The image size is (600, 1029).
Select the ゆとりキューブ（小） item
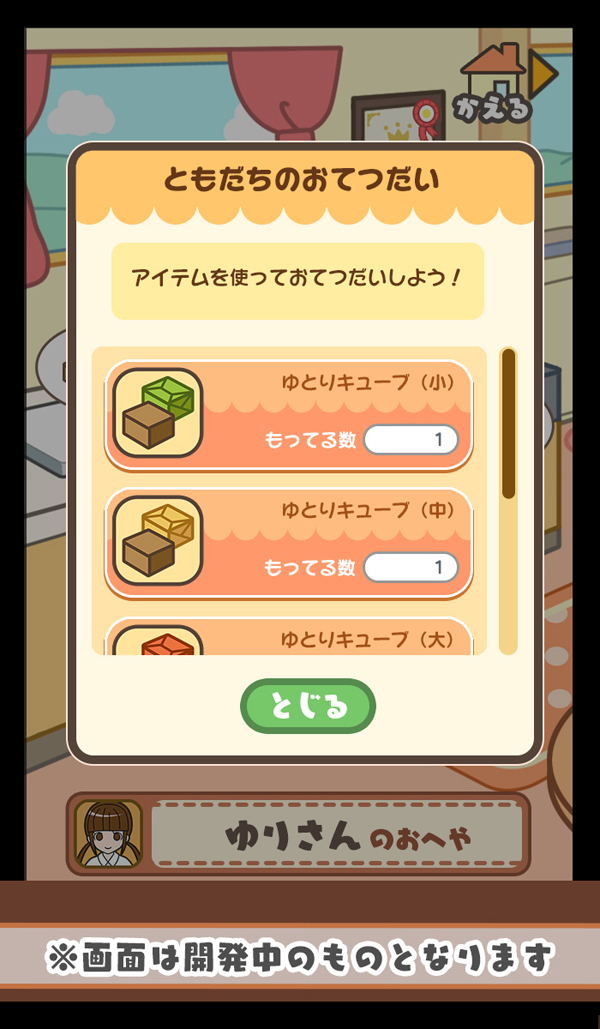point(288,415)
